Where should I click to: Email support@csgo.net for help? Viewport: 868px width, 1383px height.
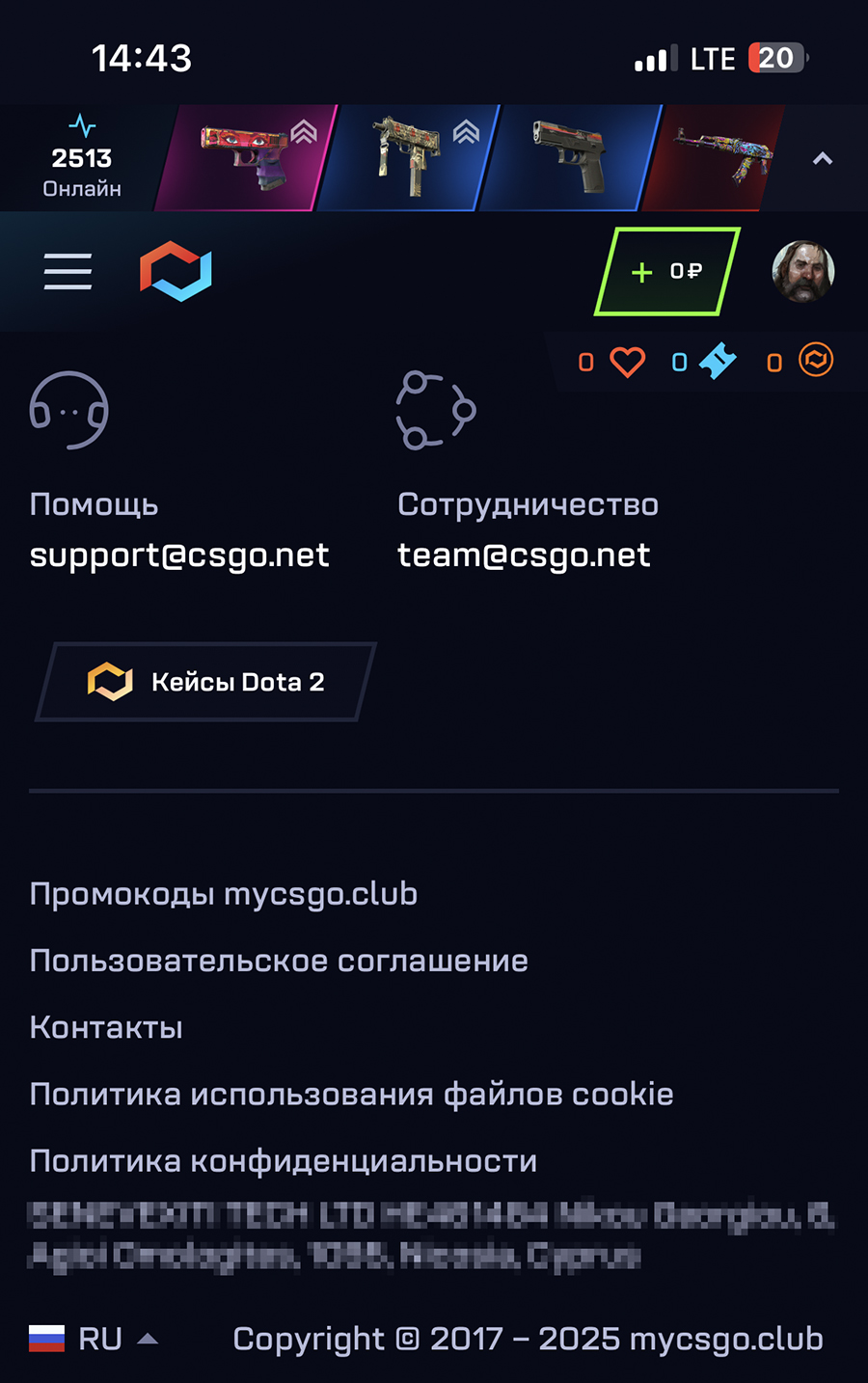(179, 556)
